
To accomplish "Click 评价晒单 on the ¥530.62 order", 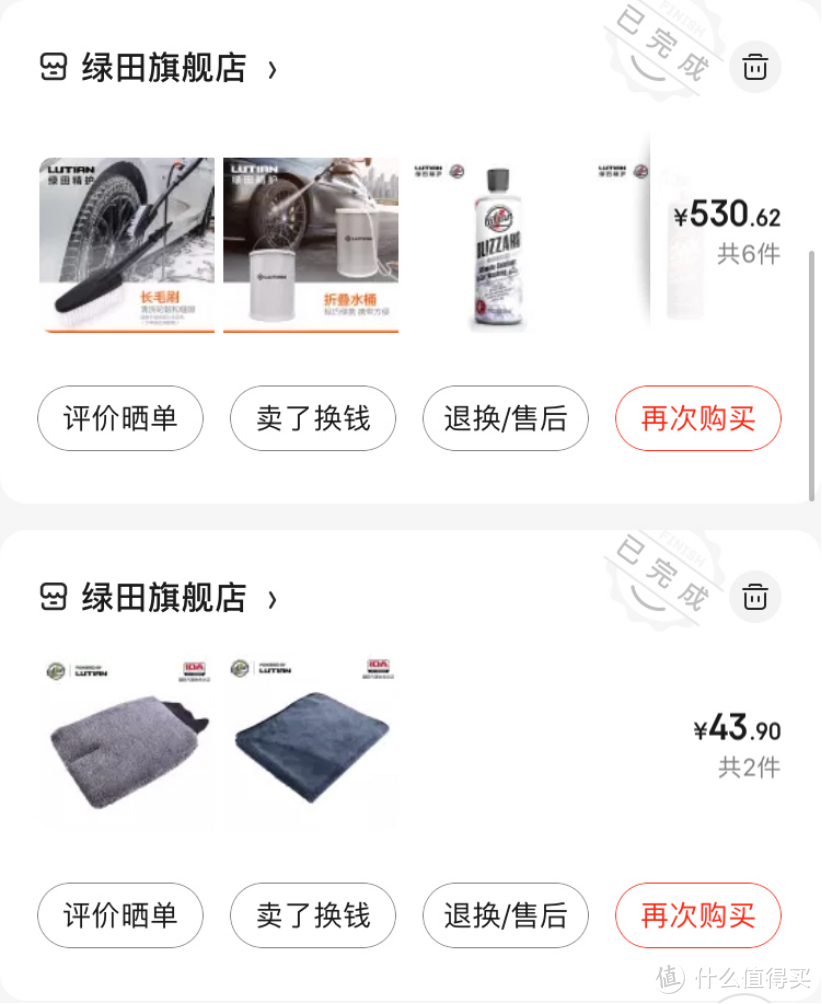I will [119, 419].
